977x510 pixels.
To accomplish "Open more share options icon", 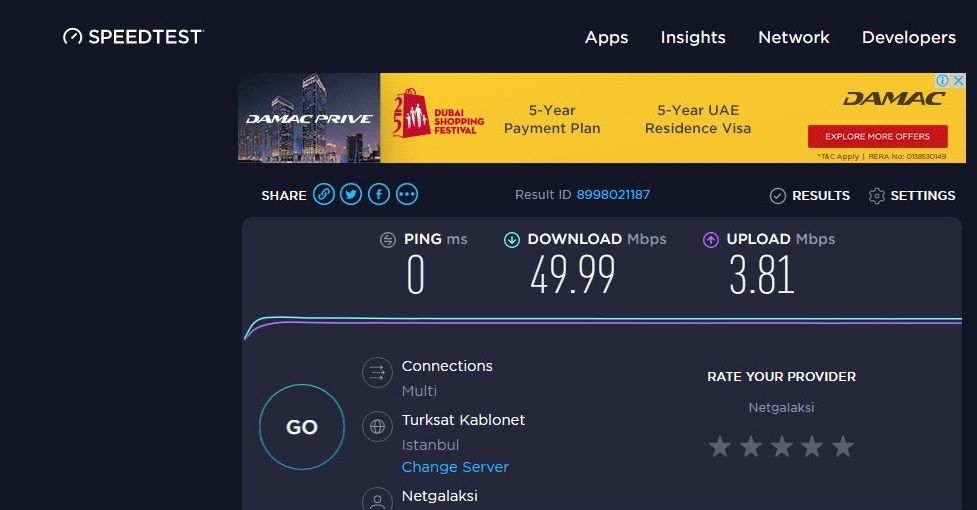I will click(x=406, y=195).
